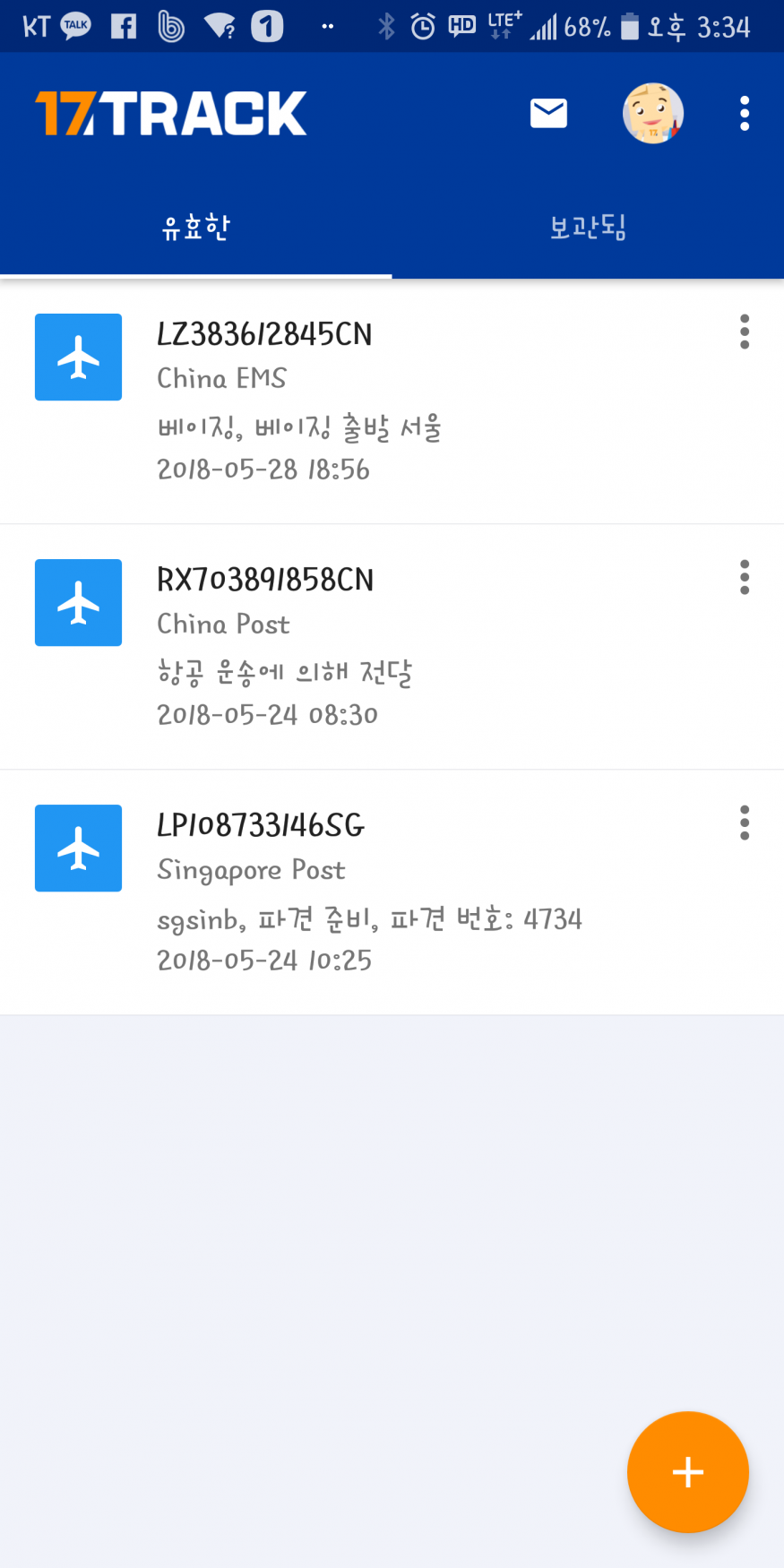Open the profile avatar
Viewport: 784px width, 1568px height.
(653, 114)
